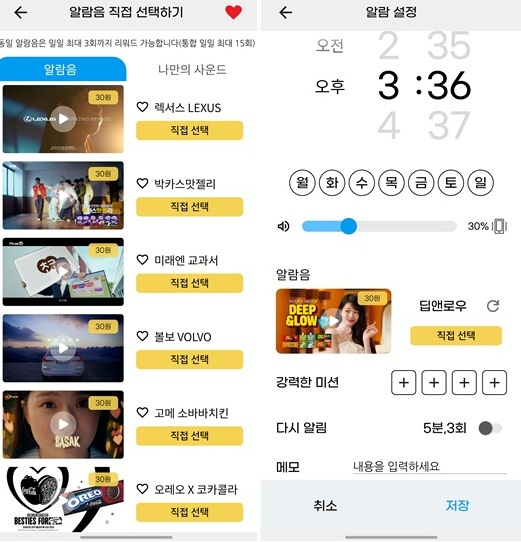The height and width of the screenshot is (542, 521).
Task: Tap the 메모 input field
Action: pos(430,466)
